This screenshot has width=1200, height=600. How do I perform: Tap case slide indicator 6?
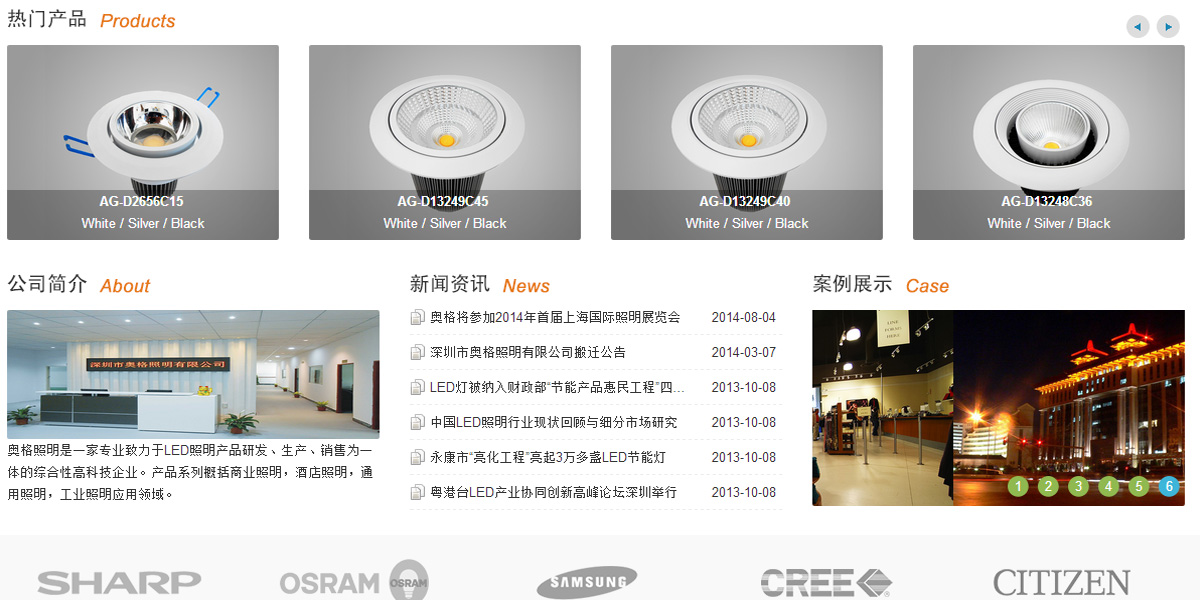click(1169, 487)
